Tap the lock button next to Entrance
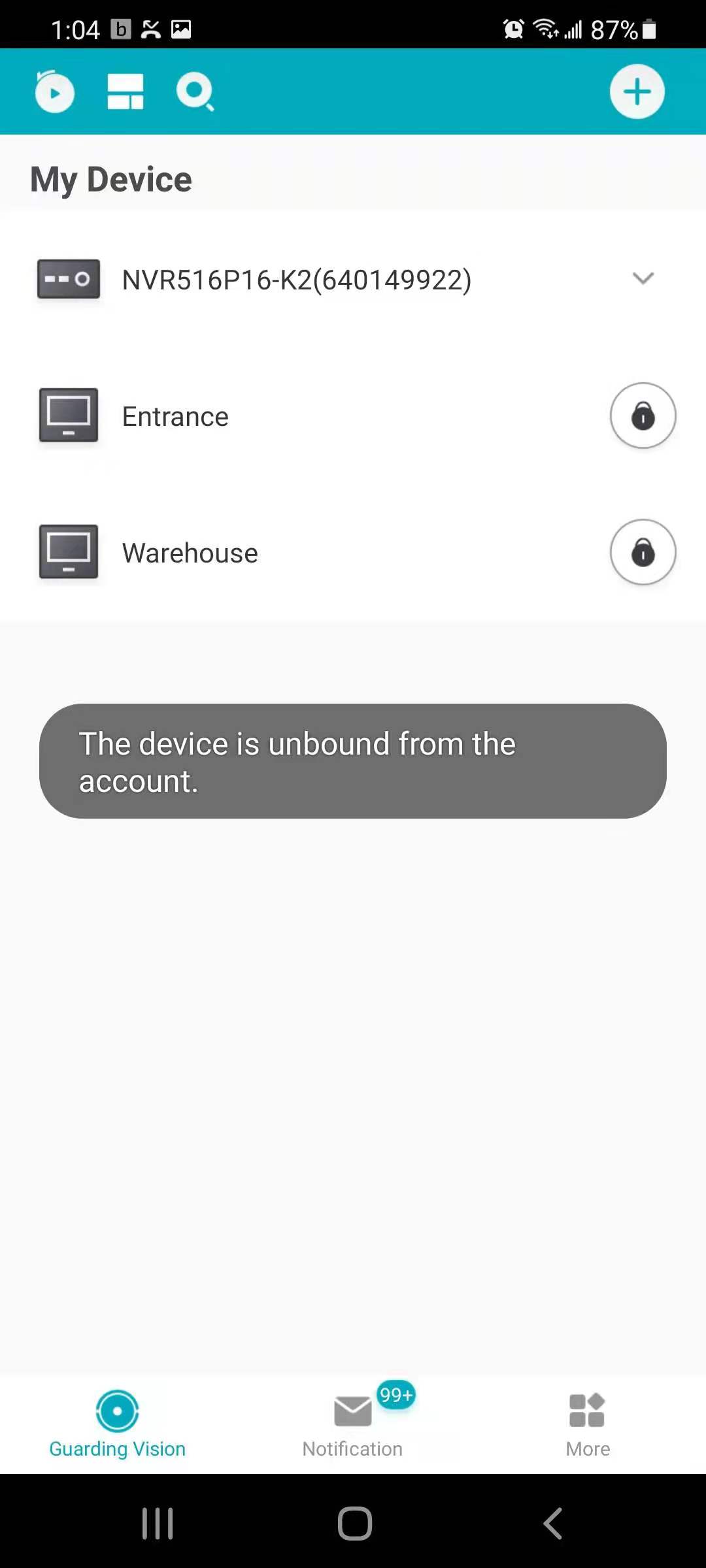This screenshot has height=1568, width=706. click(643, 416)
